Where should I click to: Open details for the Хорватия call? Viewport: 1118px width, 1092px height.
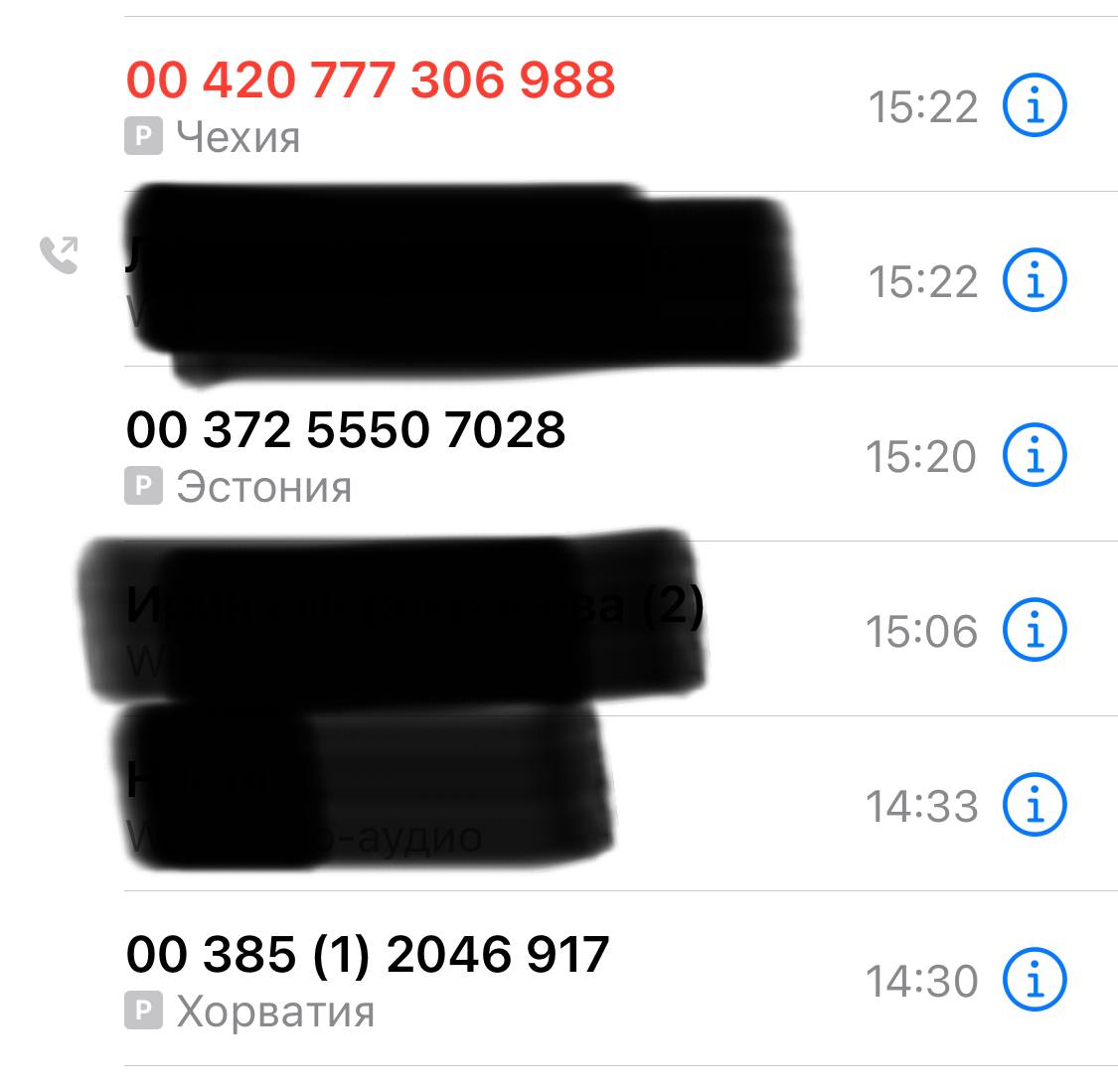1035,980
